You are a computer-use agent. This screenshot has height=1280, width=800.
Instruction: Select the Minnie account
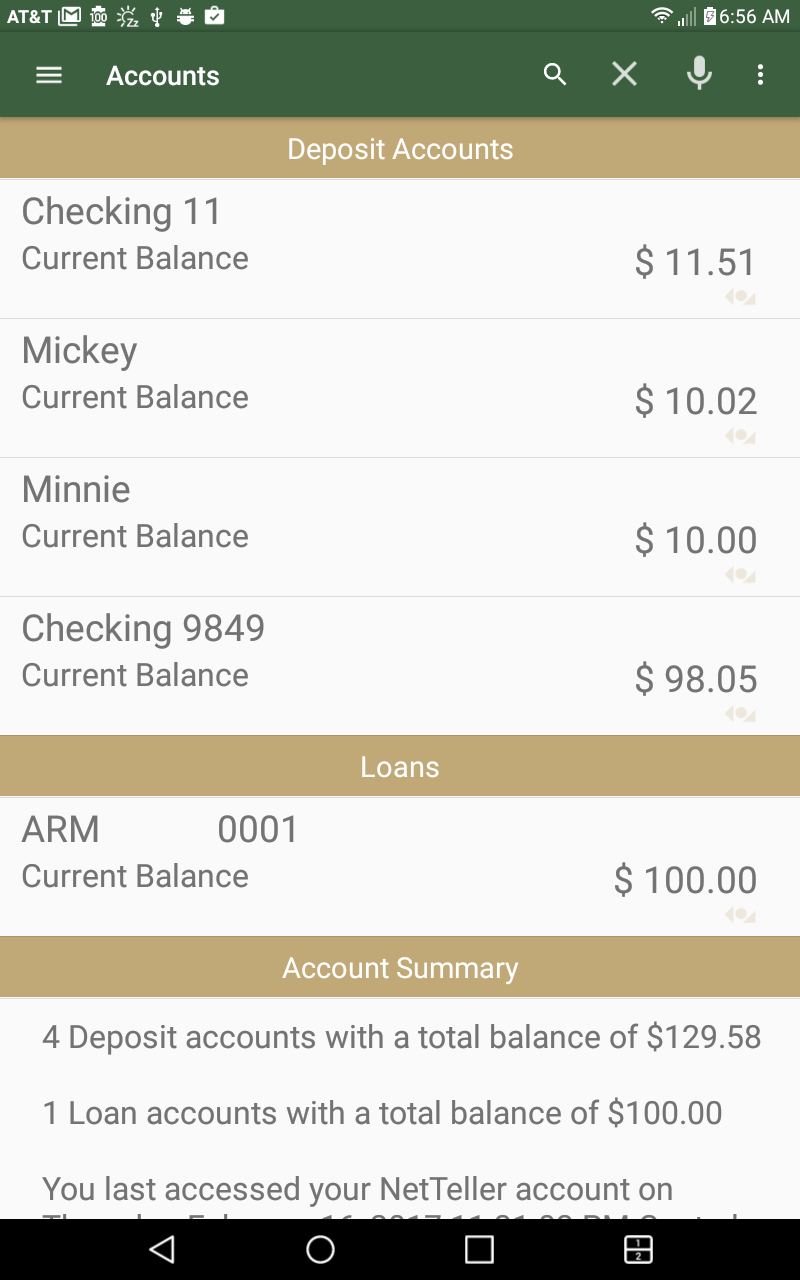[400, 527]
